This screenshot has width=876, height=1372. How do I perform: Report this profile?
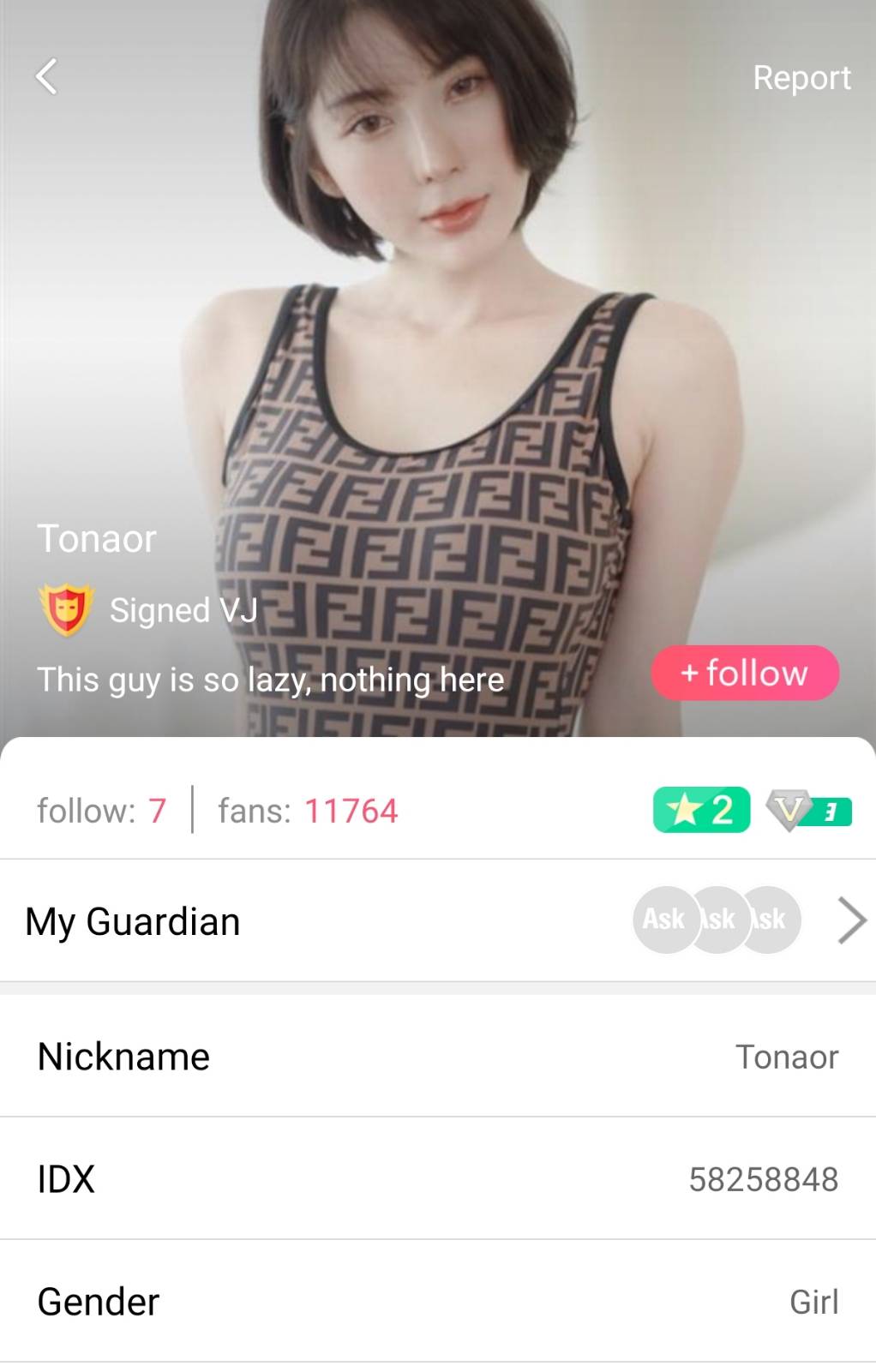pos(801,78)
